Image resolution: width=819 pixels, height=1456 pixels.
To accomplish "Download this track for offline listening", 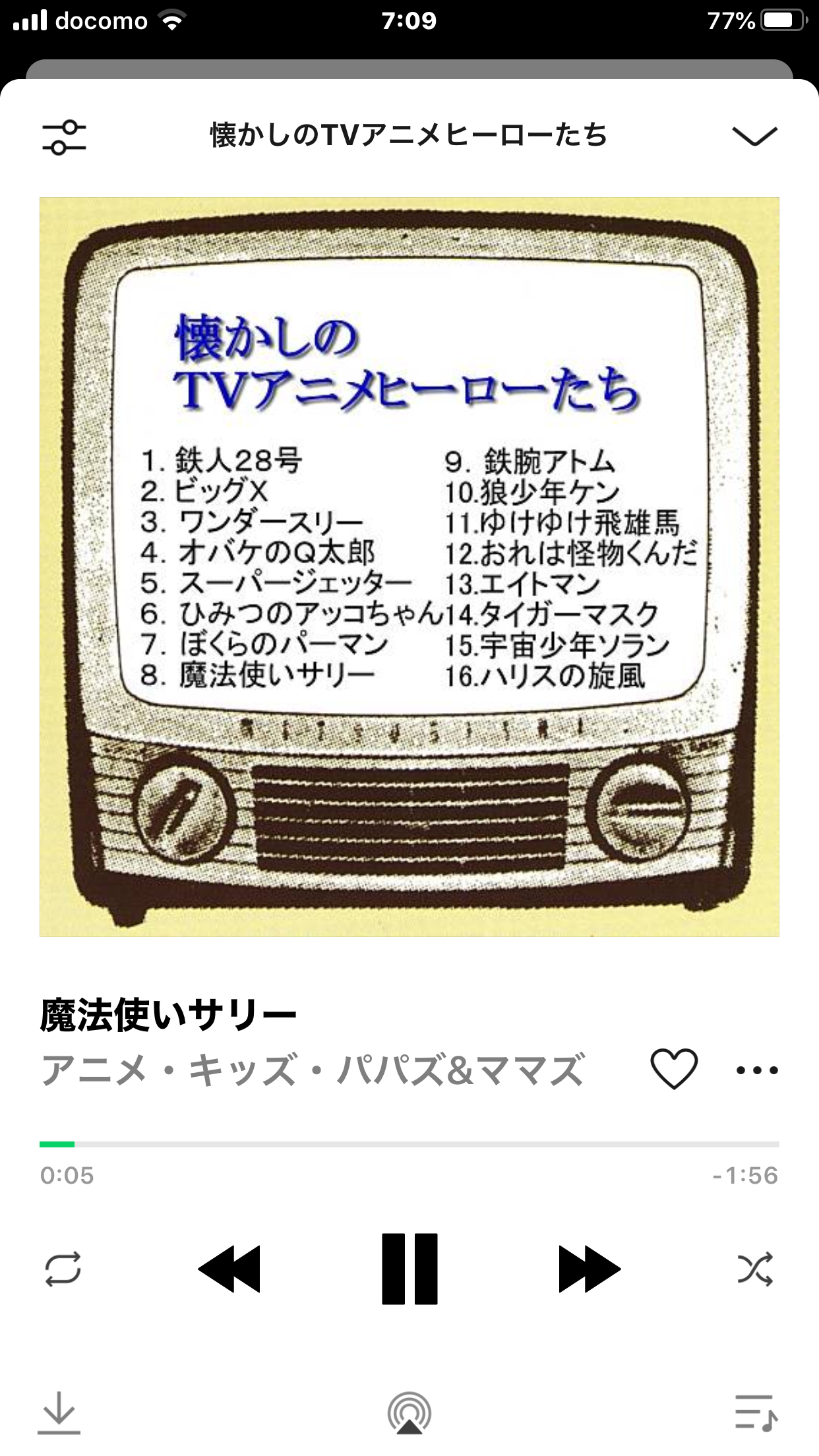I will pos(59,1412).
